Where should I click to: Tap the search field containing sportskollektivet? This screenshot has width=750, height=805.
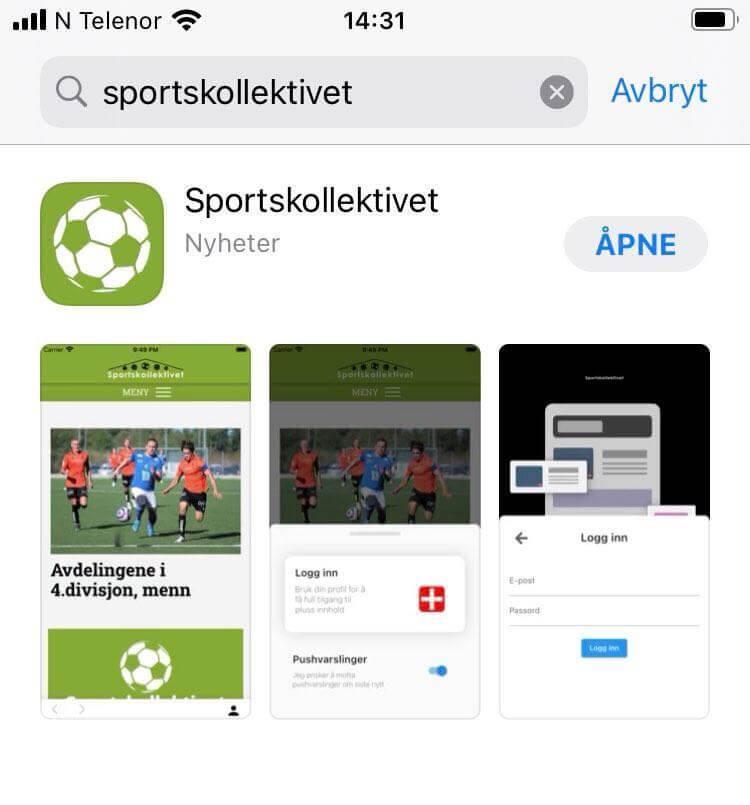click(x=300, y=93)
